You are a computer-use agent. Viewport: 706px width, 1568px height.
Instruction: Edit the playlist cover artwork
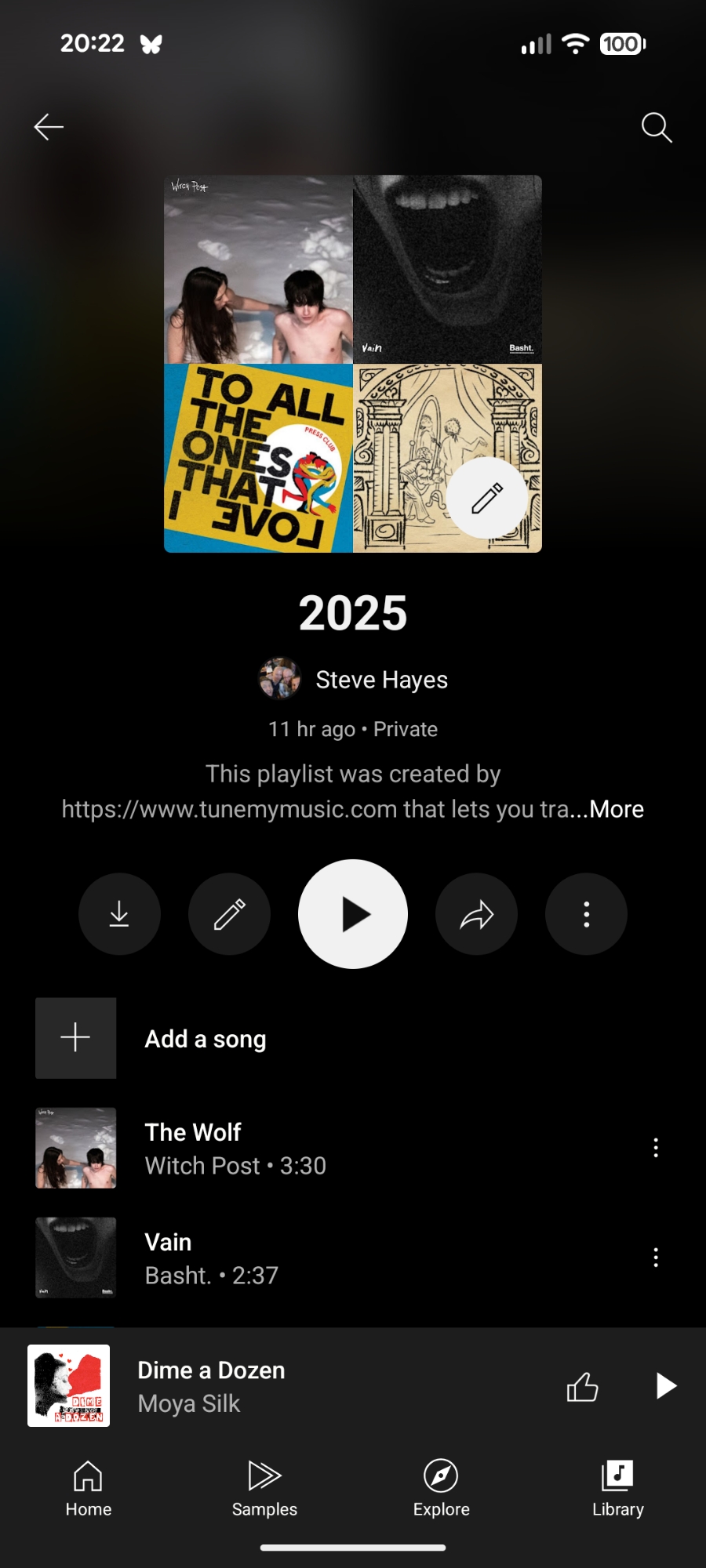(487, 498)
